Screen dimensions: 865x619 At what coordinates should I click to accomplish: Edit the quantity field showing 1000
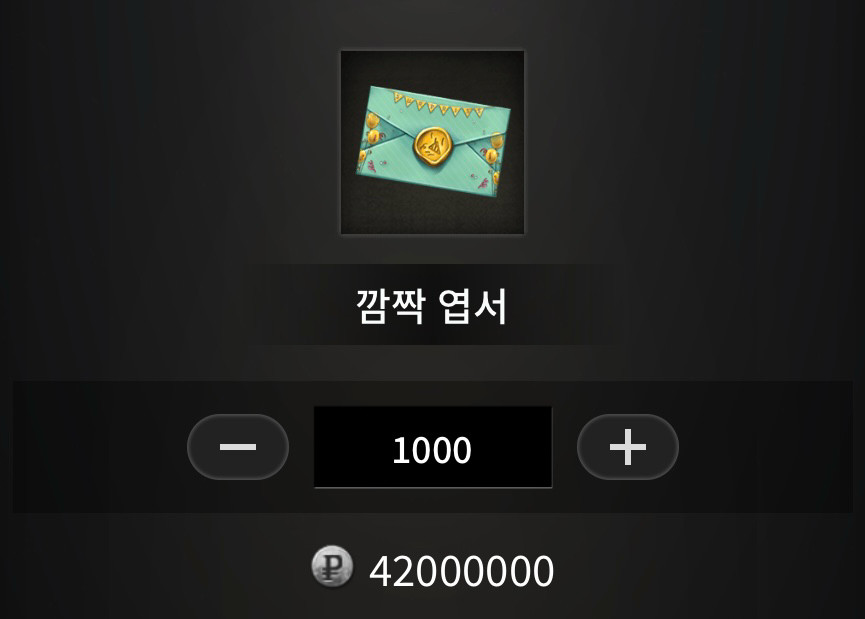[x=432, y=448]
